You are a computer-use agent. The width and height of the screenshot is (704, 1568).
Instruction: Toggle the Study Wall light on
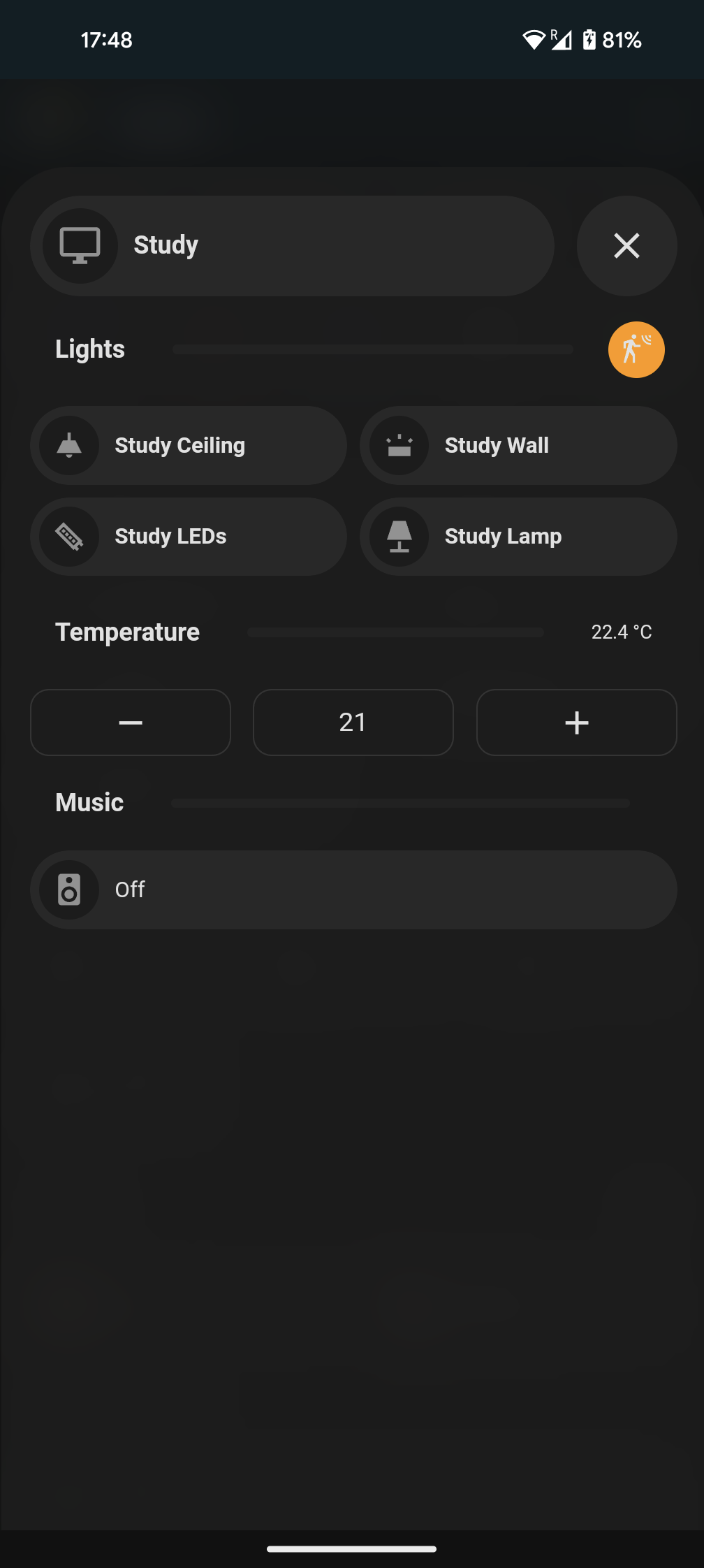[518, 445]
